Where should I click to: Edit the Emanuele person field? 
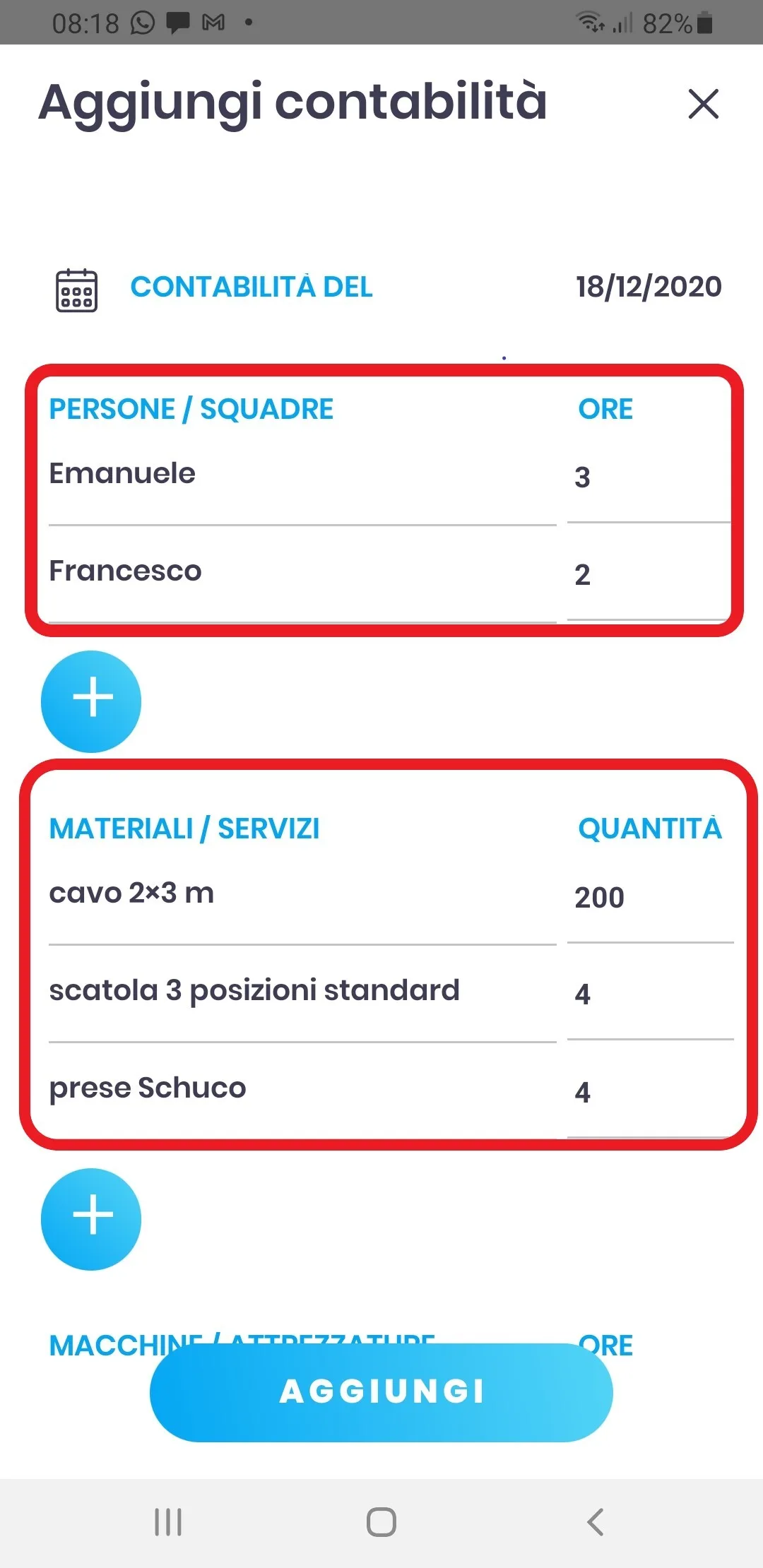click(302, 474)
